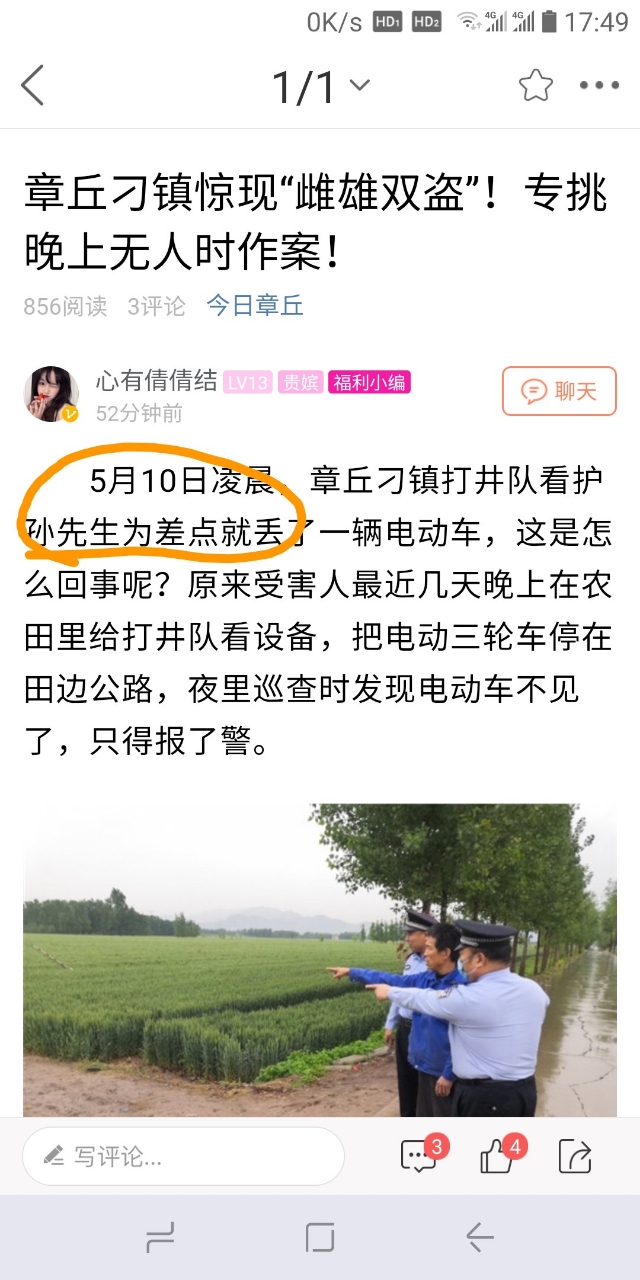Open the 今日章丘 section link

[255, 305]
